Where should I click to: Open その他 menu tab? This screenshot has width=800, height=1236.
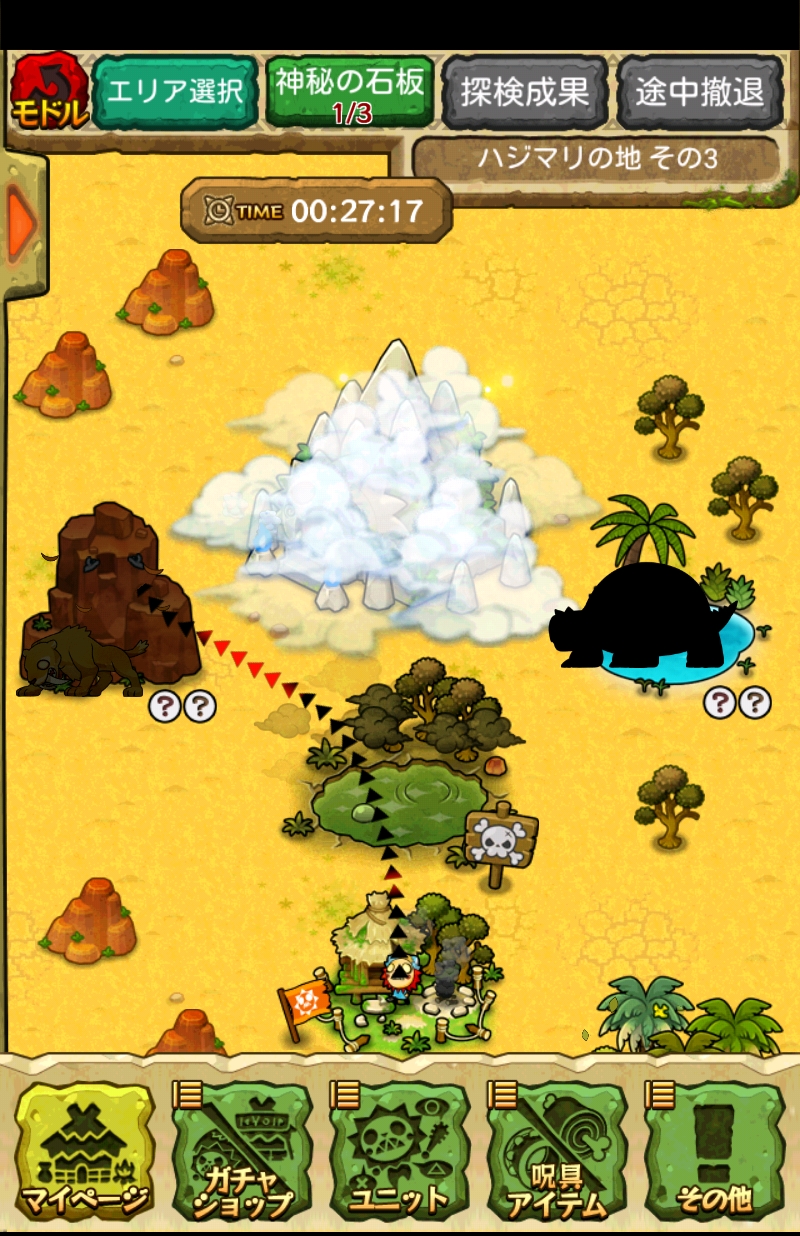click(713, 1151)
